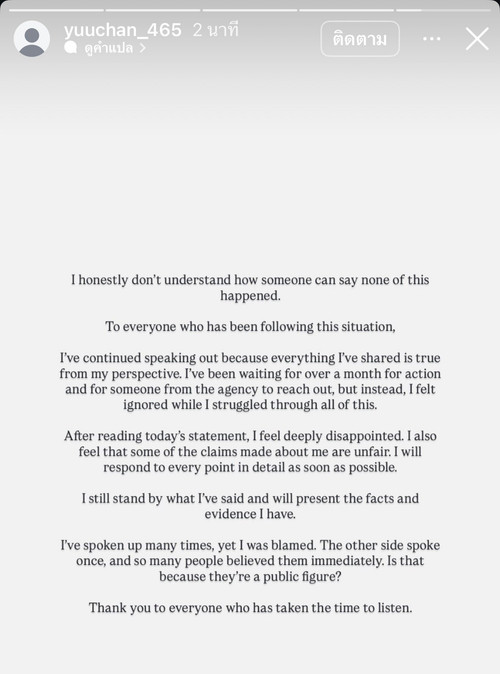
Task: Close the story viewer
Action: click(x=477, y=39)
